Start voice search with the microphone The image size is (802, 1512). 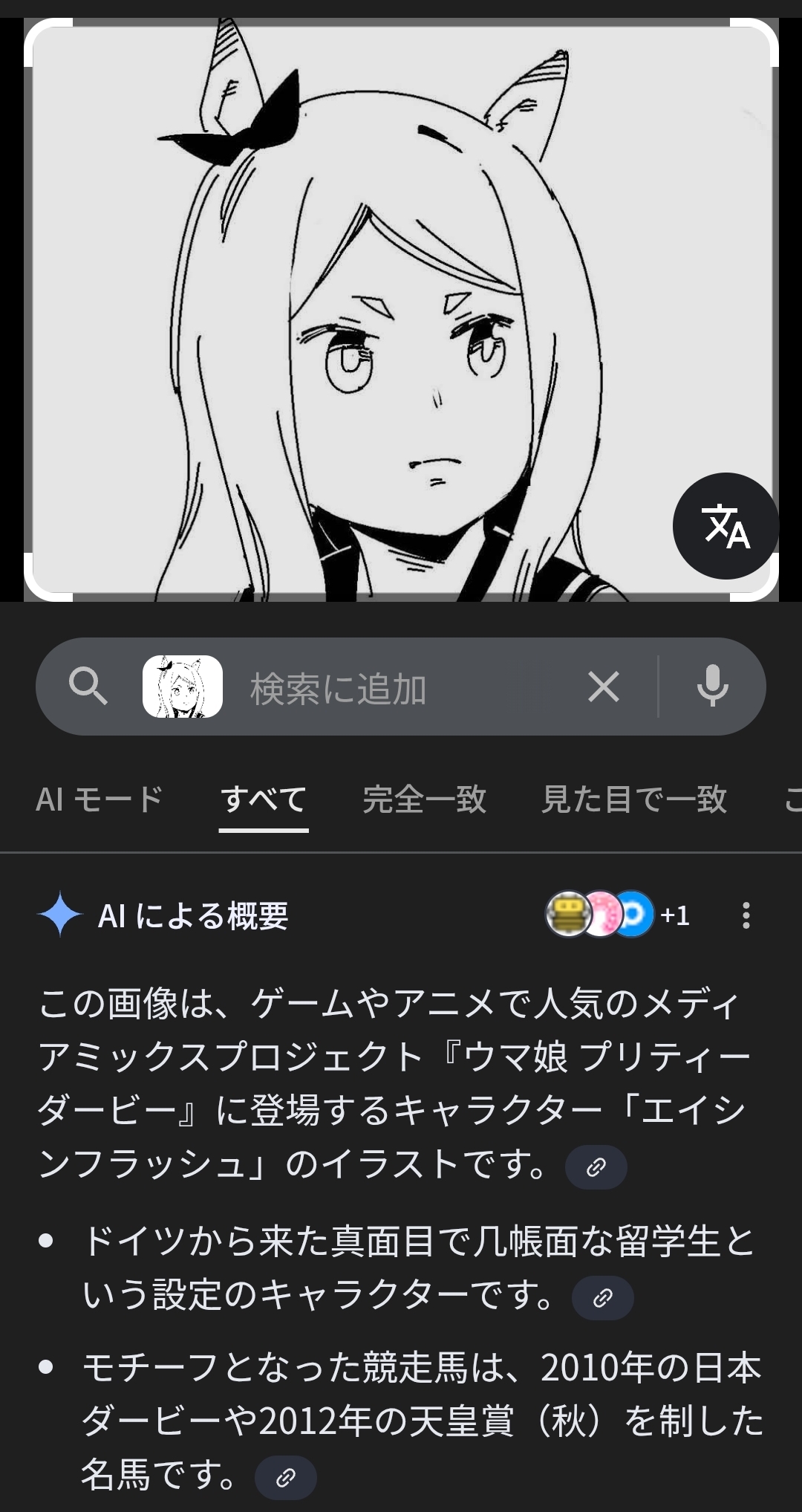[712, 687]
